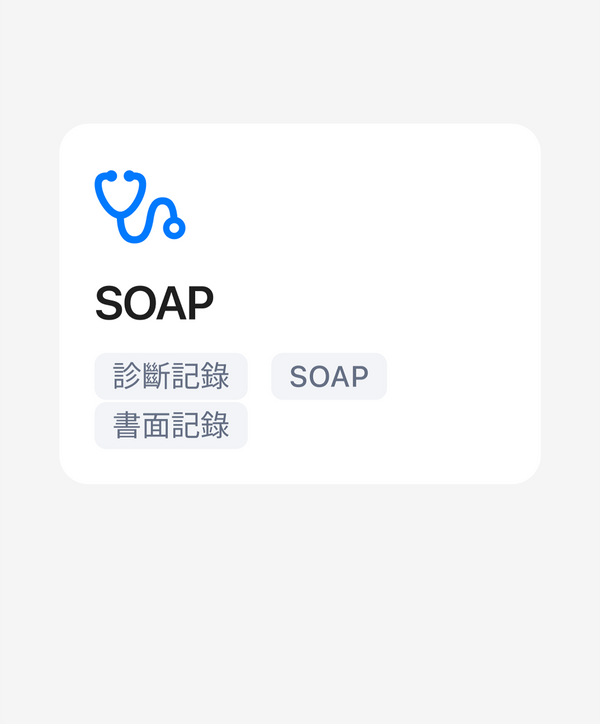Choose the 書面記錄 tag chip

pos(171,426)
